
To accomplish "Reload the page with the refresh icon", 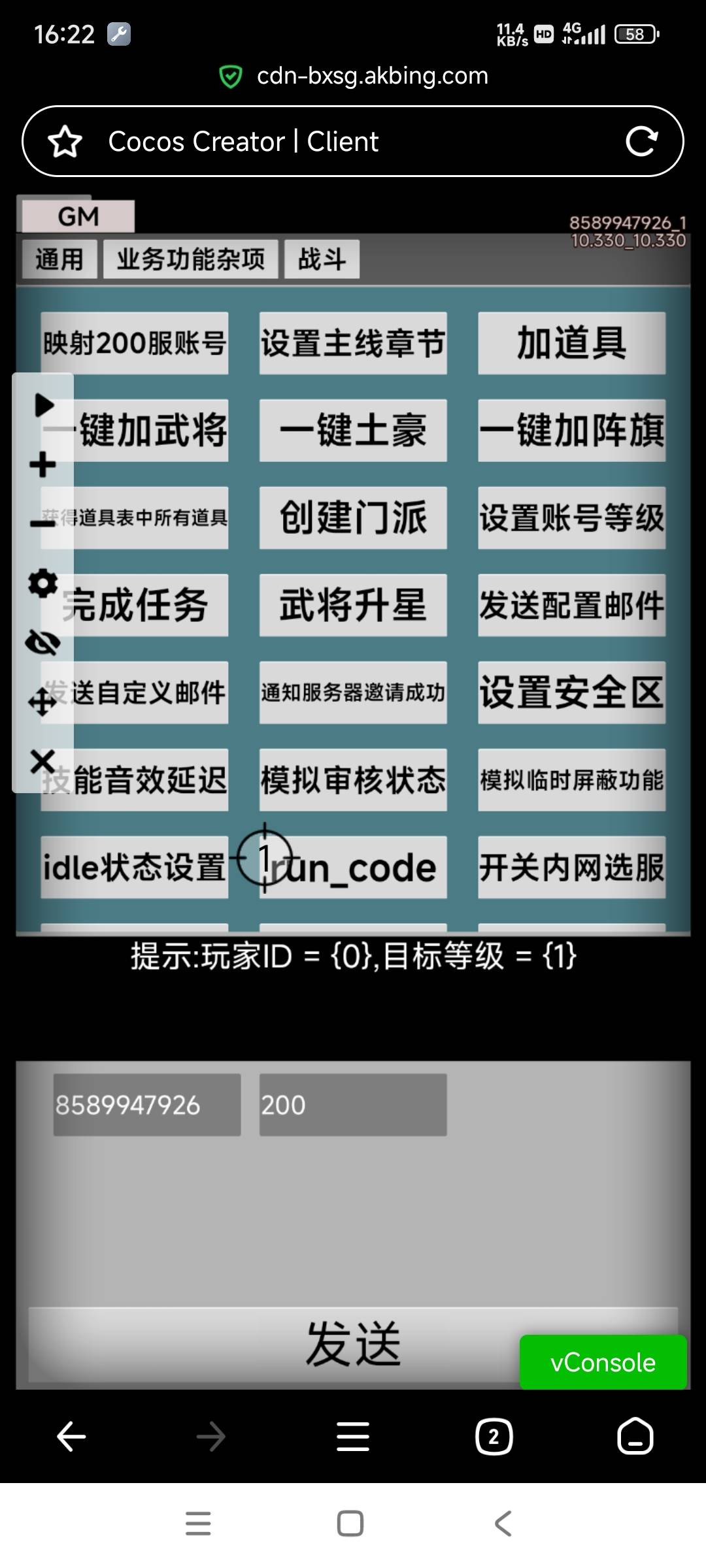I will point(641,141).
